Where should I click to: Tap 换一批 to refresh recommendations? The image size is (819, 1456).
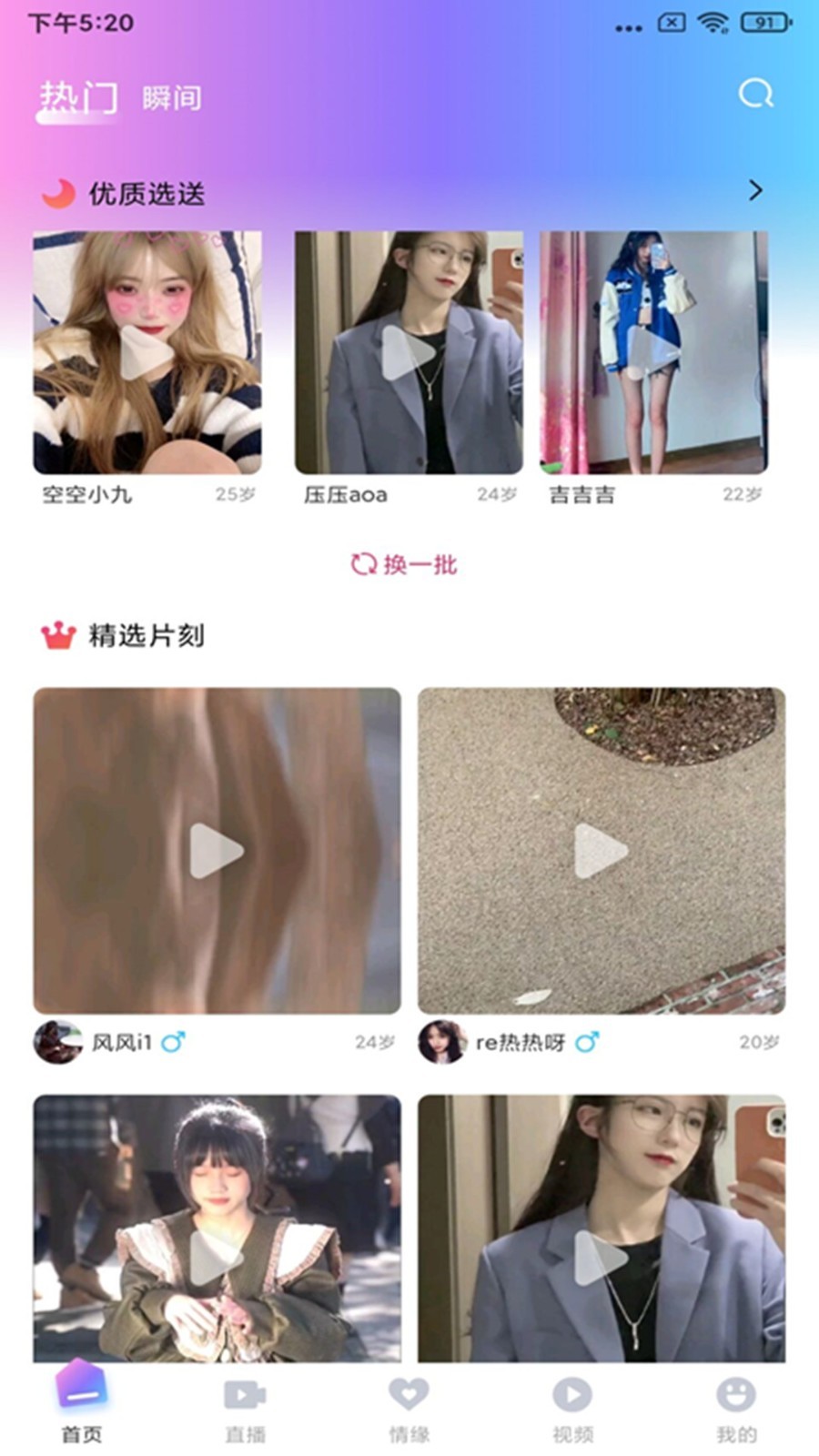coord(408,564)
